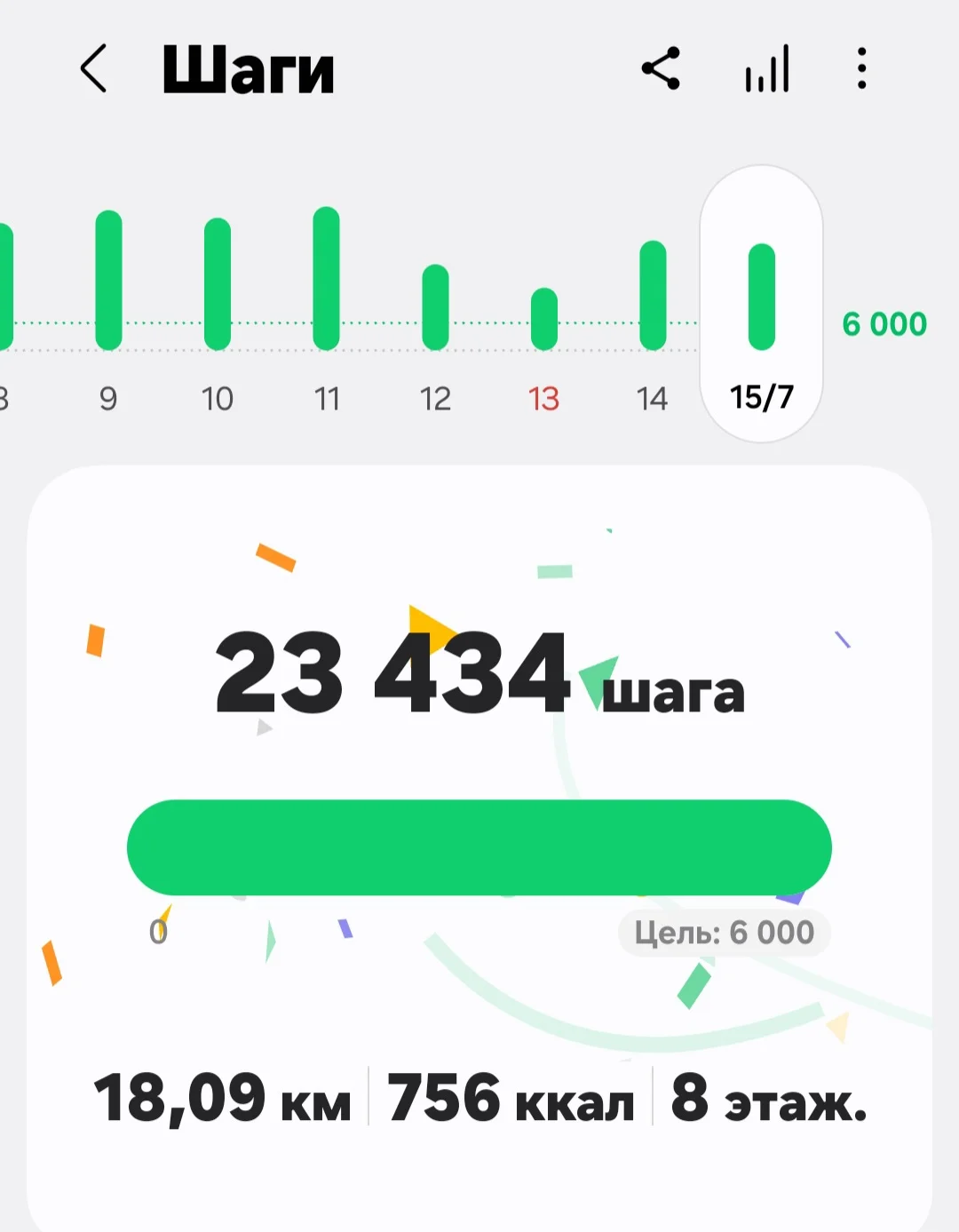Select the bar for day 9
Screen dimensions: 959x1232
(108, 280)
